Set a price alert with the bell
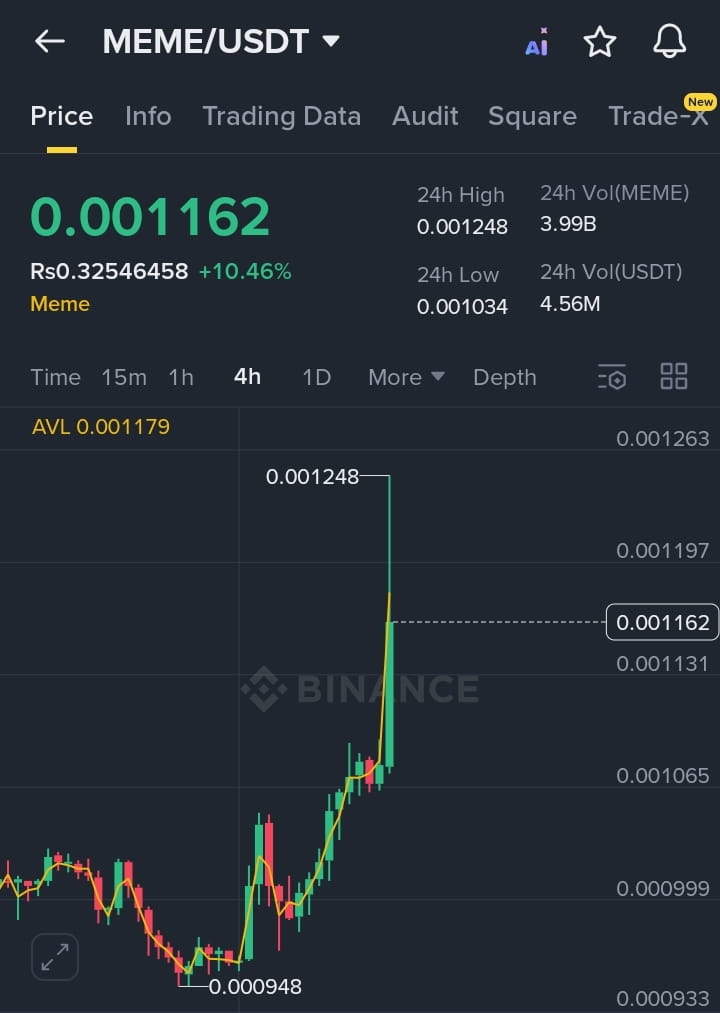Viewport: 720px width, 1013px height. [x=669, y=41]
